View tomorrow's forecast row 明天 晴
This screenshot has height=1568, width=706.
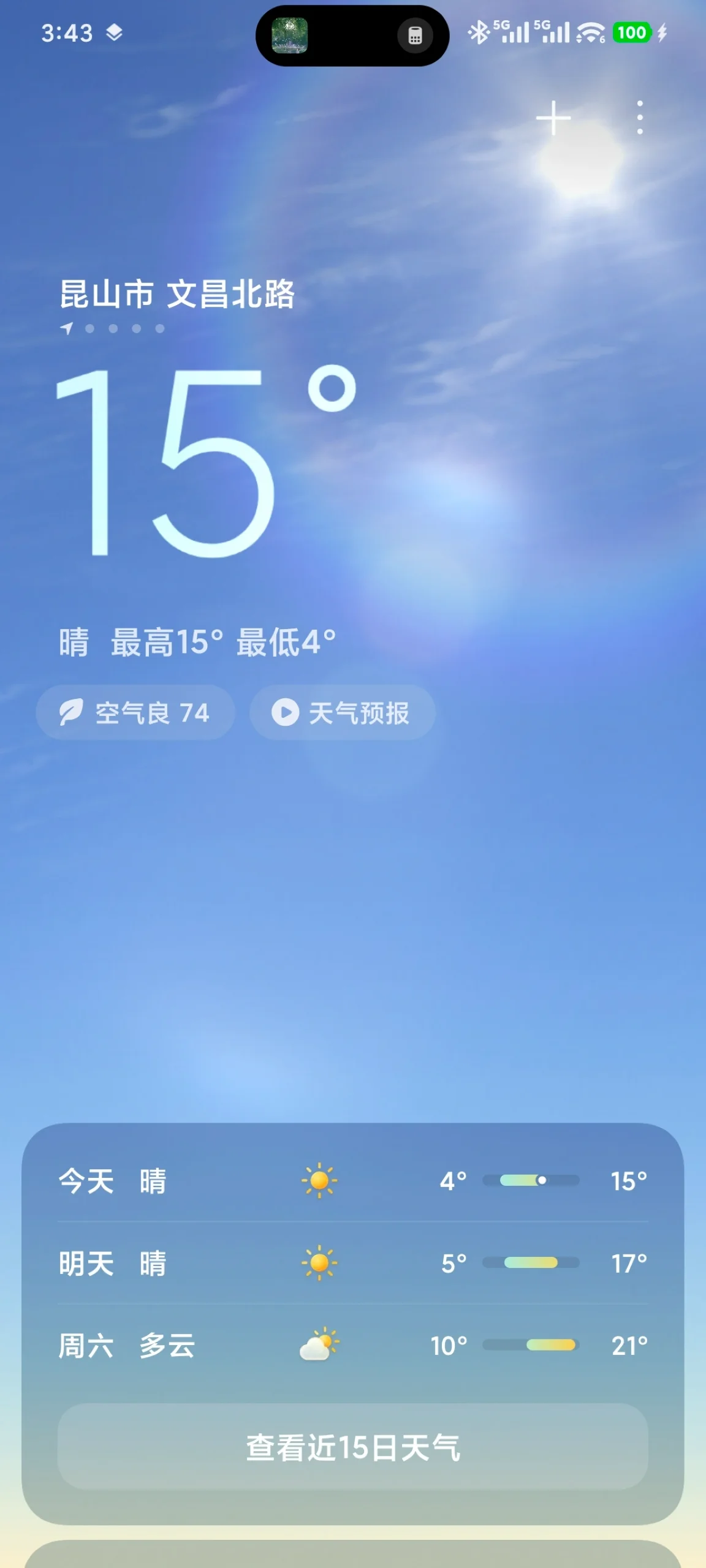(x=352, y=1263)
